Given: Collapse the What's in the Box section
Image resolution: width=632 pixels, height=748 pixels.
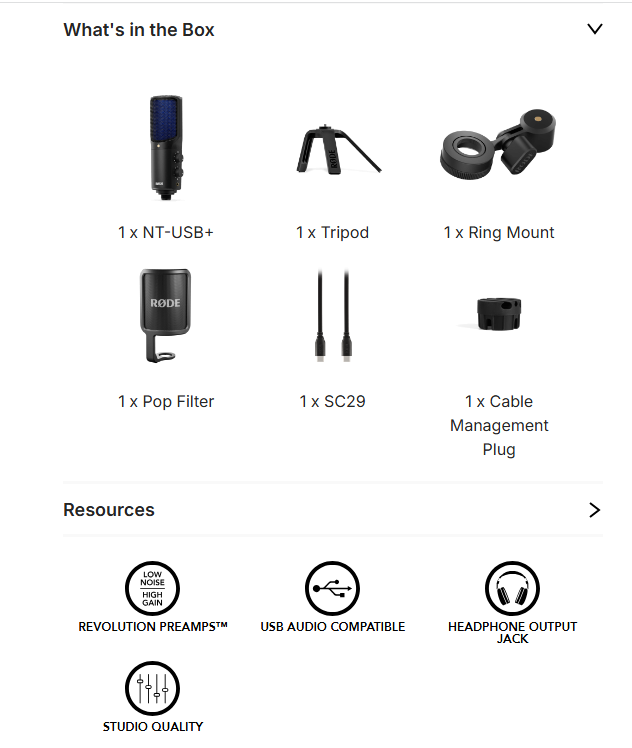Looking at the screenshot, I should click(594, 29).
